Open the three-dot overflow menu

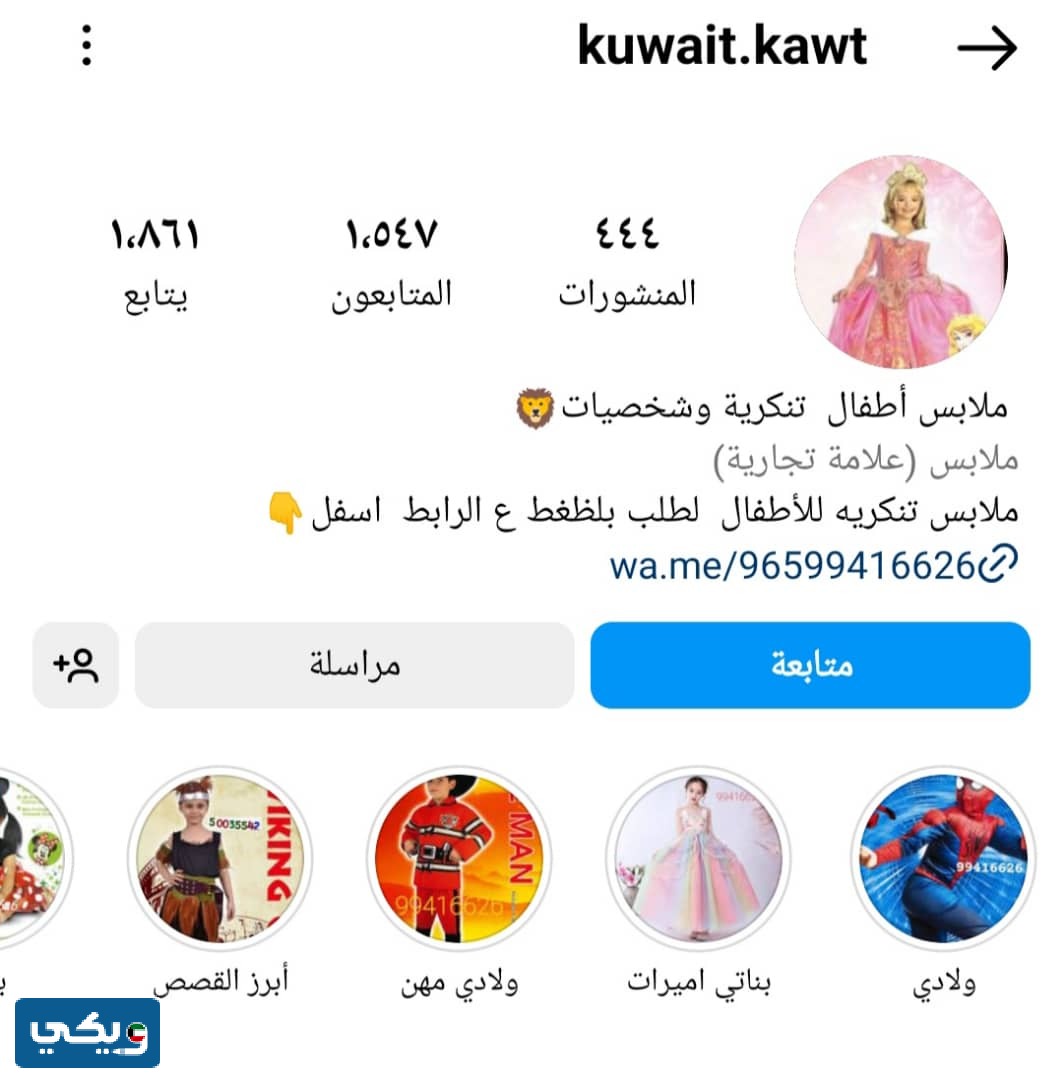[x=87, y=46]
